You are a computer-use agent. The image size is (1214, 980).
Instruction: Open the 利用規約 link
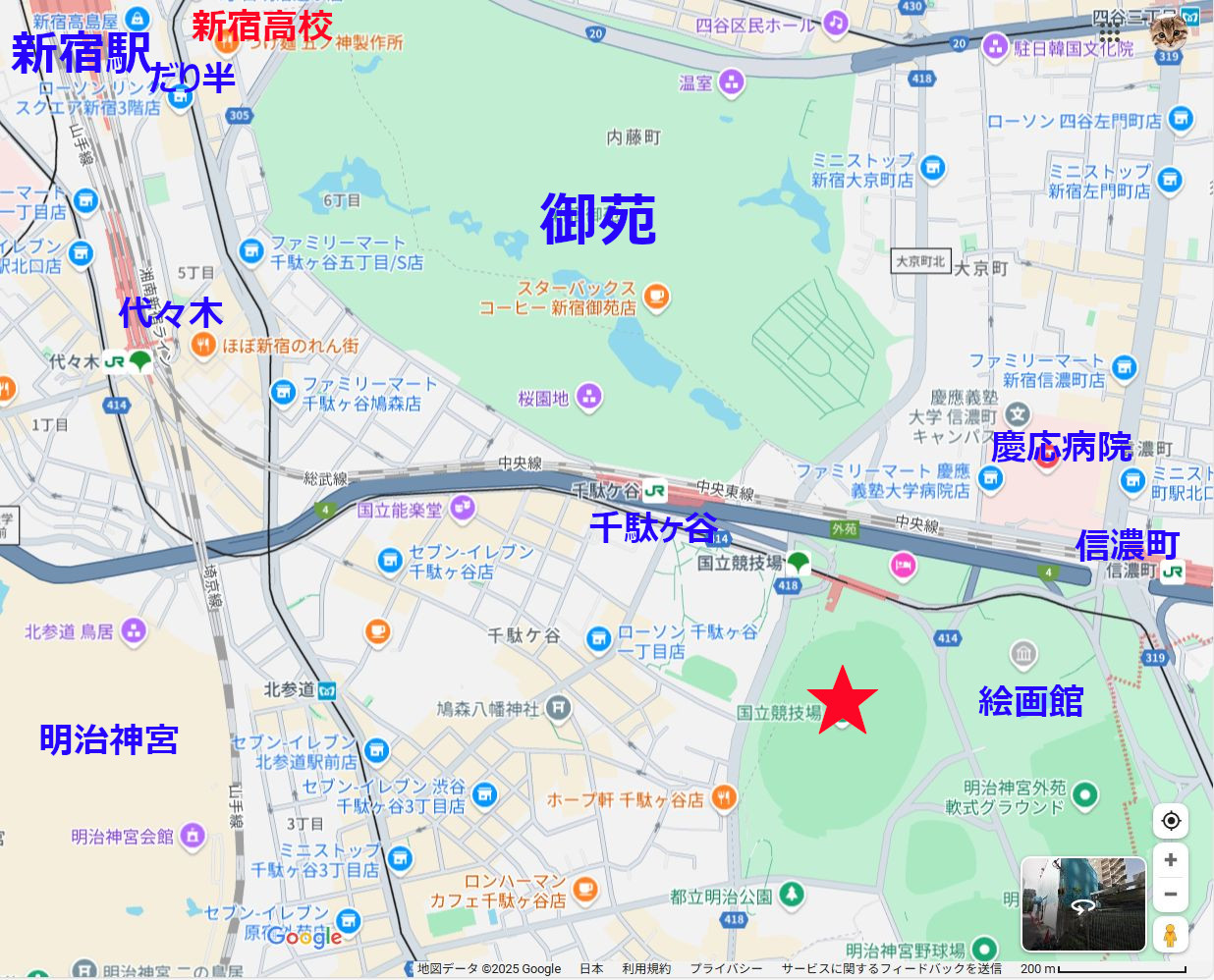click(646, 969)
